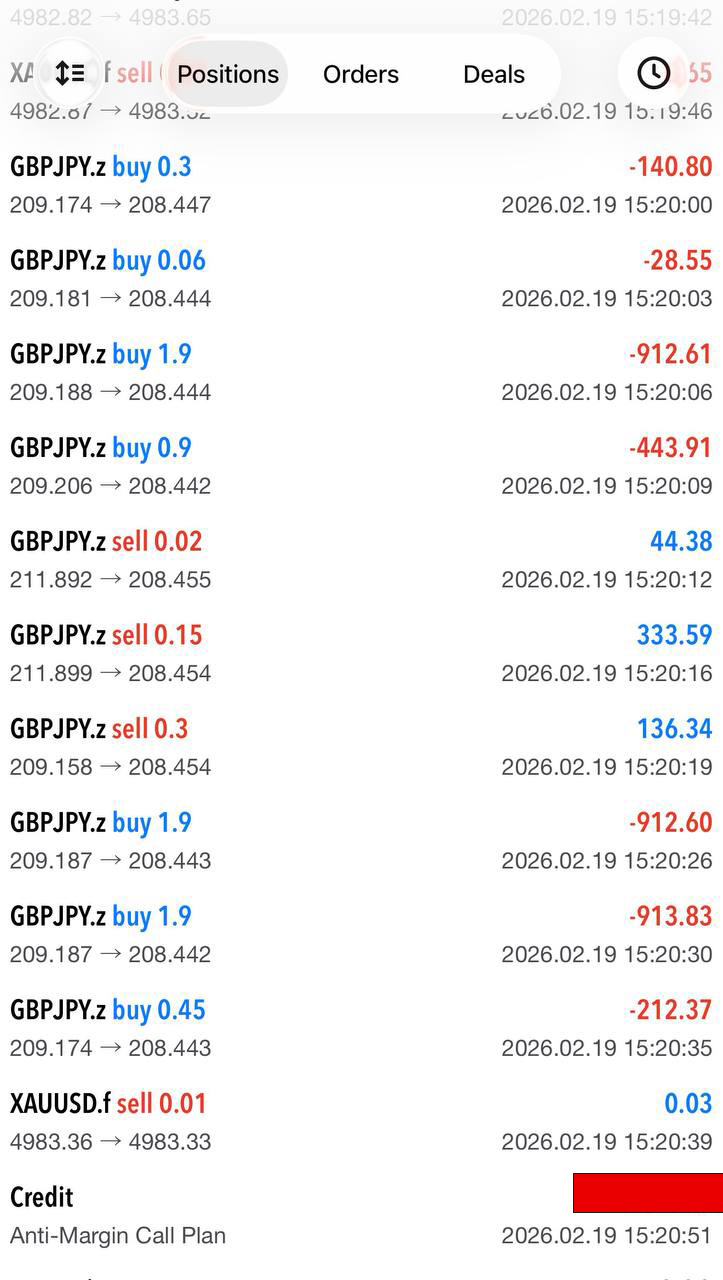This screenshot has width=723, height=1280.
Task: Open the sort options icon
Action: pyautogui.click(x=70, y=73)
